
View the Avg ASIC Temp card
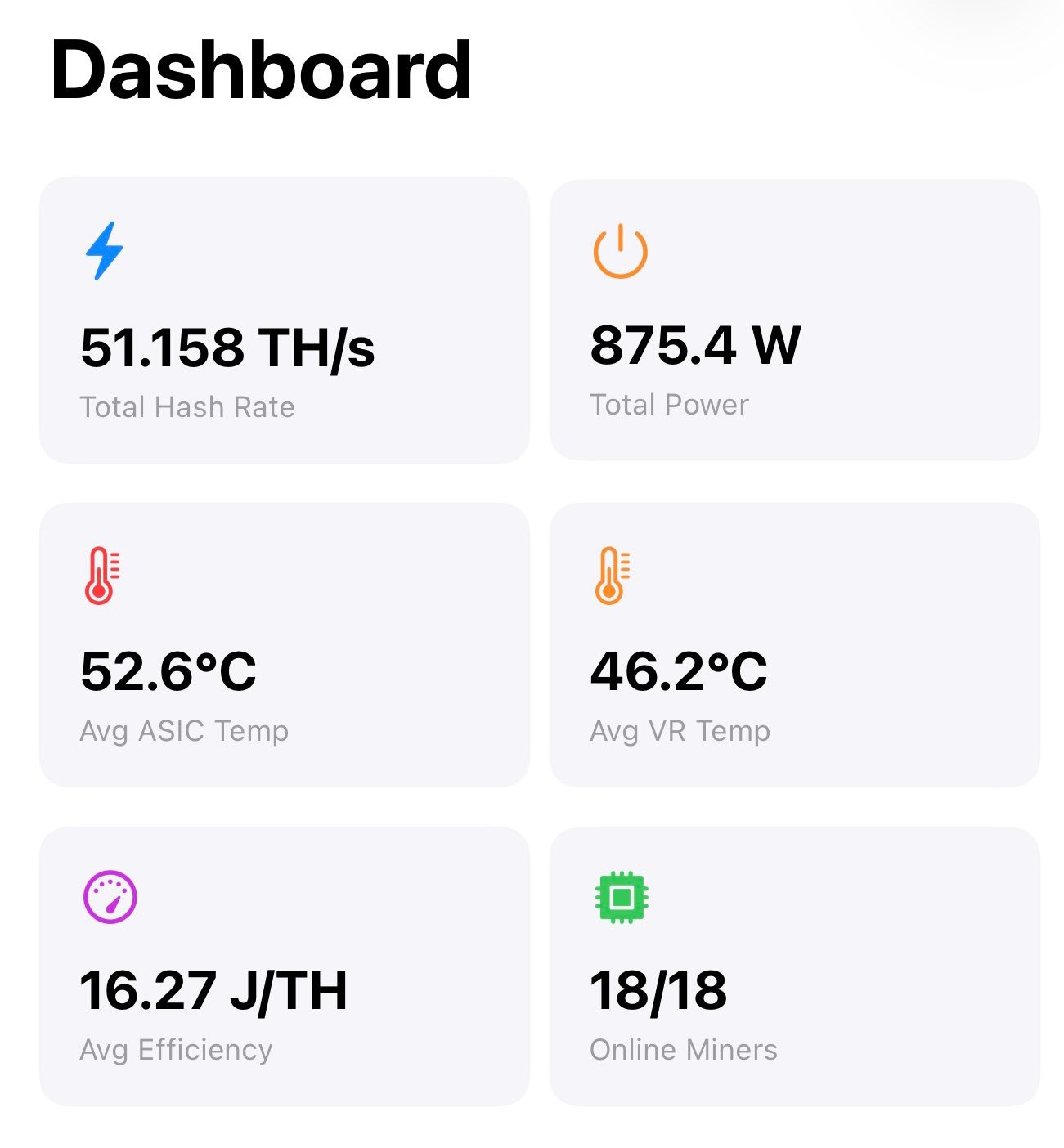pos(285,645)
